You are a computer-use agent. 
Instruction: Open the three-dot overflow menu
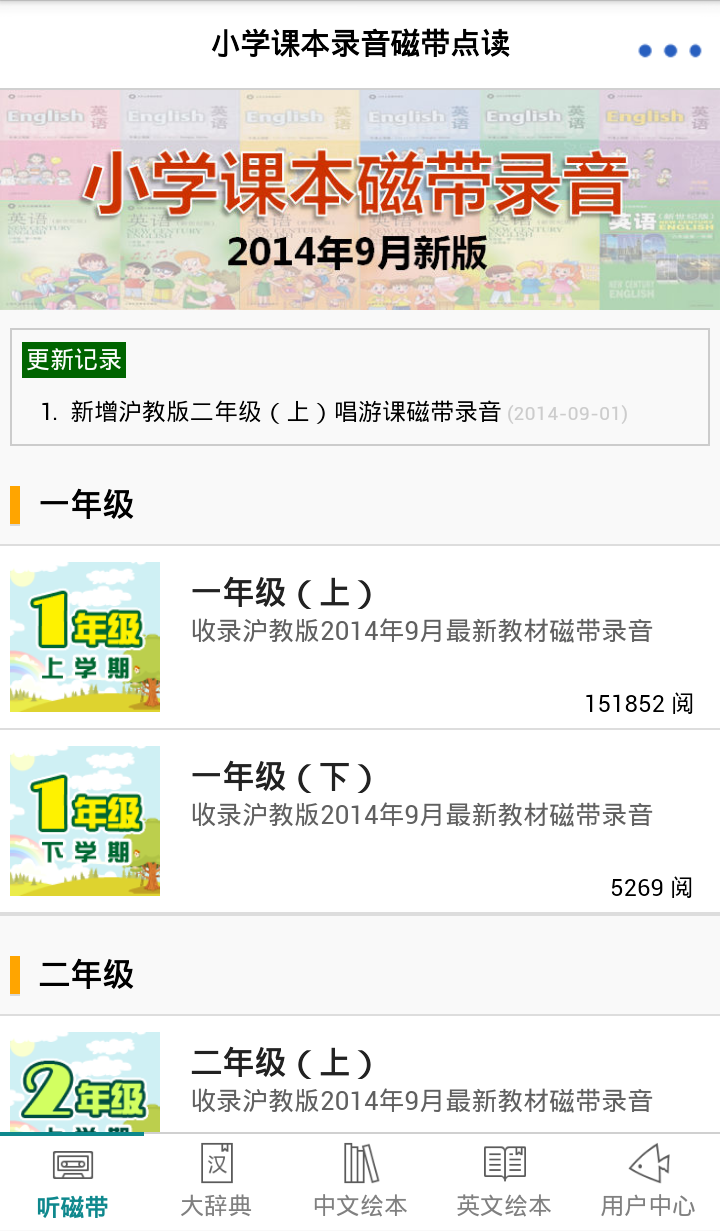pyautogui.click(x=670, y=50)
